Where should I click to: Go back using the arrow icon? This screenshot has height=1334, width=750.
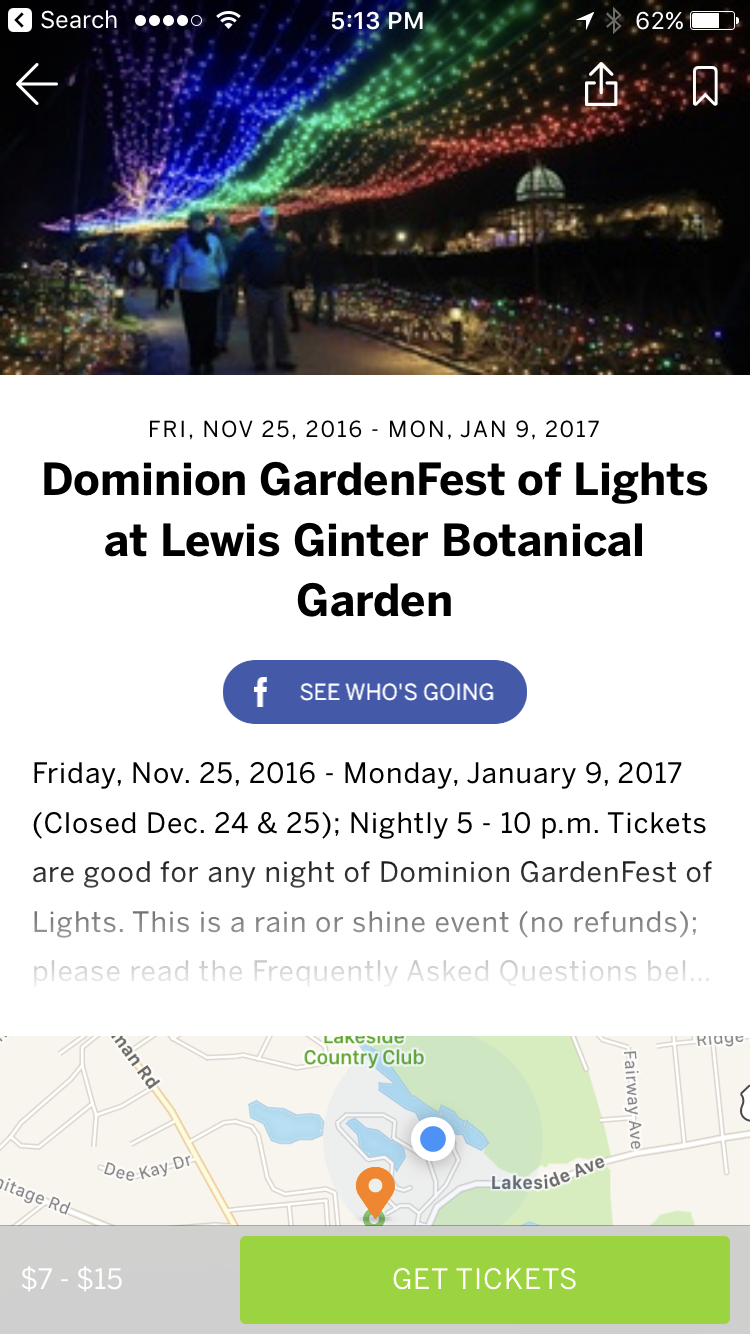coord(37,85)
